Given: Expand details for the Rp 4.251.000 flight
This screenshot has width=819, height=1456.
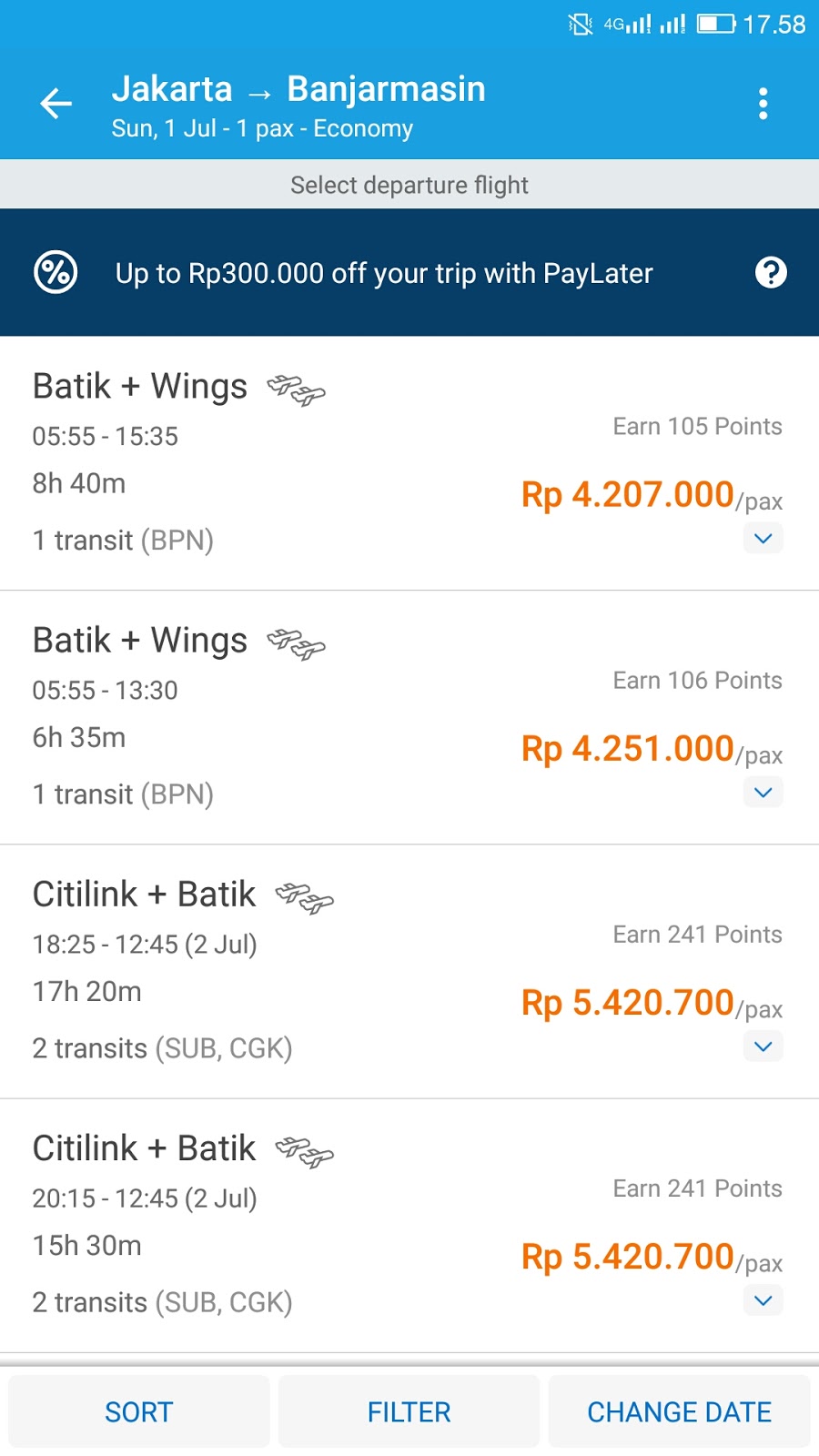Looking at the screenshot, I should (763, 793).
